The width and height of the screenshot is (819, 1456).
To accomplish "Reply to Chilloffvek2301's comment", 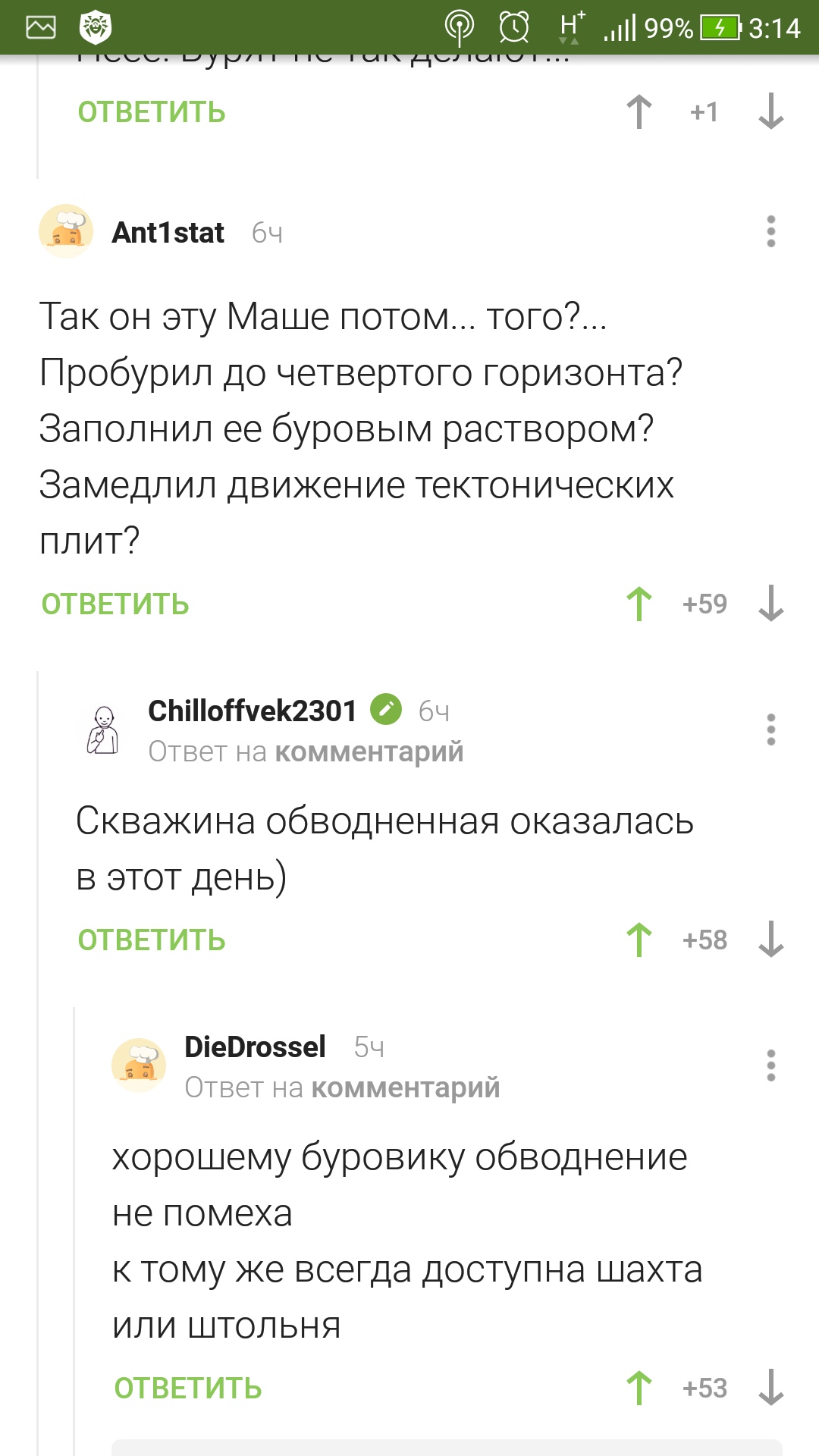I will 152,940.
